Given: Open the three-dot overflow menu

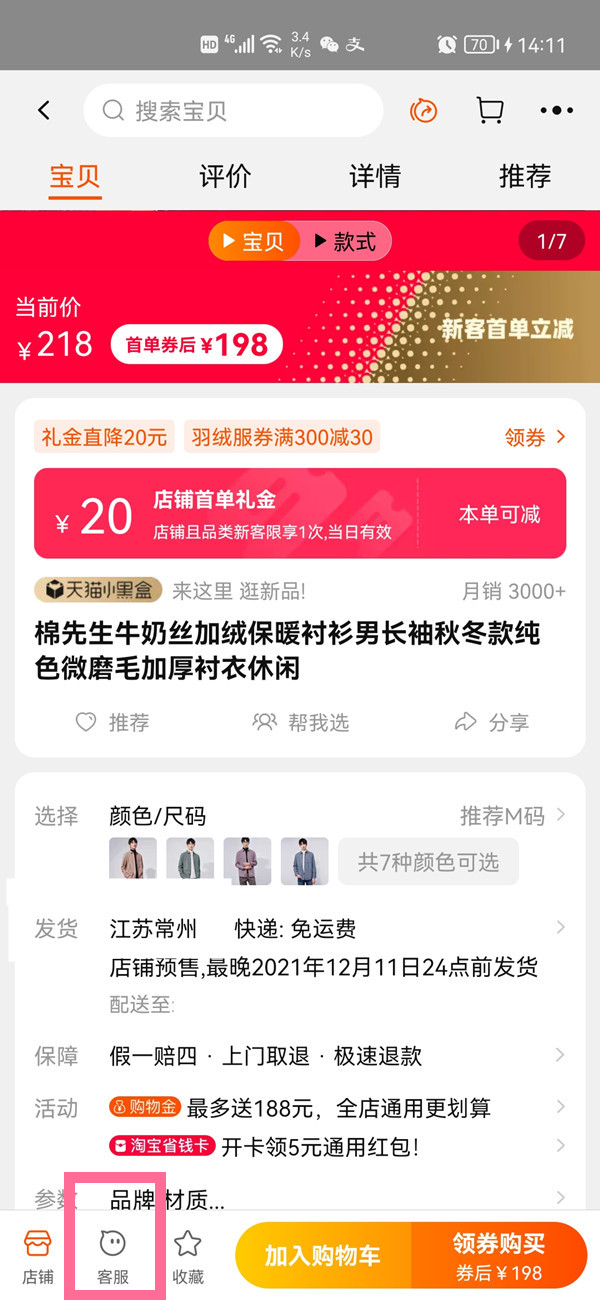Looking at the screenshot, I should (556, 110).
